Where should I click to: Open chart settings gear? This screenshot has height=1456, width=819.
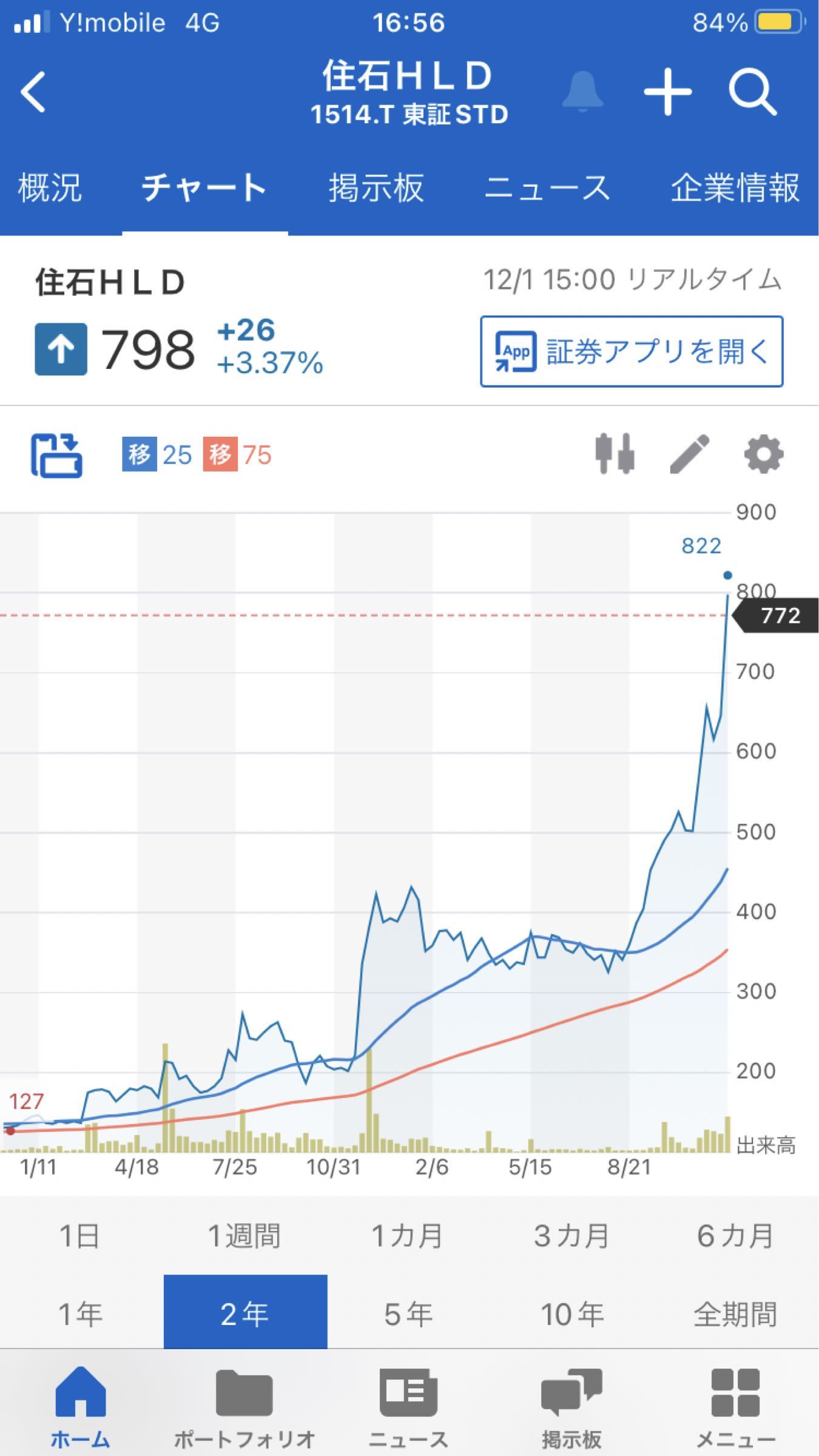[x=764, y=454]
